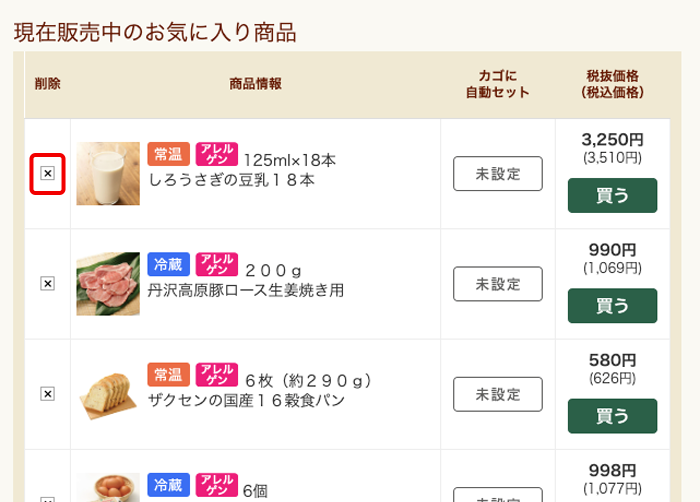
Task: Open the soy milk product image
Action: point(108,174)
